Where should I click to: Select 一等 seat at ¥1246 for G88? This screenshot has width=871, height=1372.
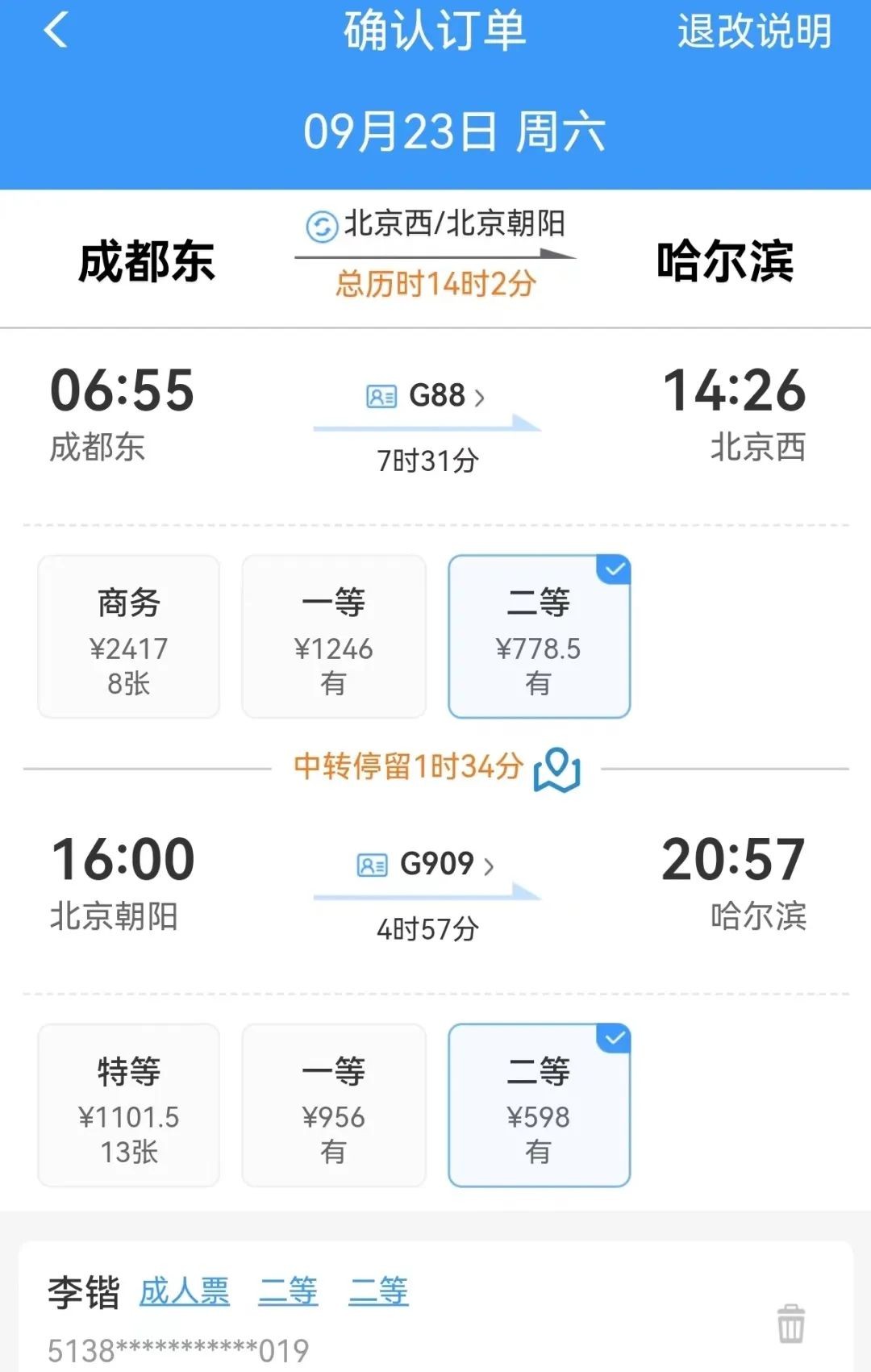pos(334,636)
